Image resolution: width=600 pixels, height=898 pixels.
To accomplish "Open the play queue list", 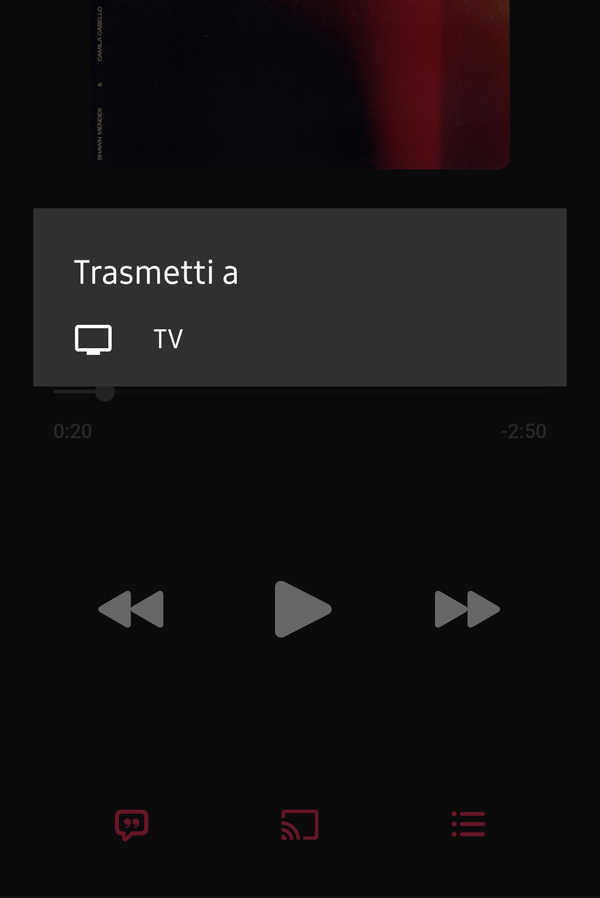I will point(468,824).
